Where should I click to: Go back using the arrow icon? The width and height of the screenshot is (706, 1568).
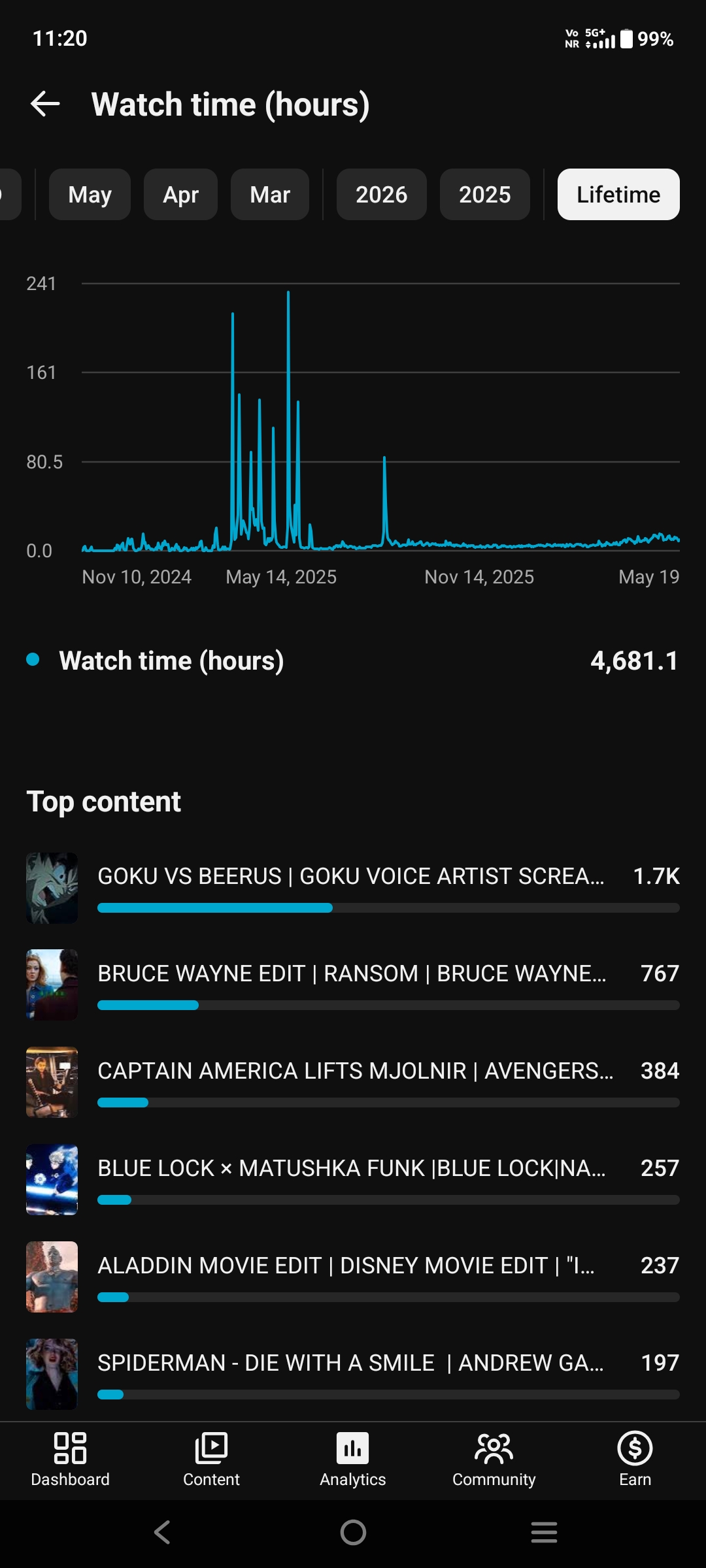(45, 104)
